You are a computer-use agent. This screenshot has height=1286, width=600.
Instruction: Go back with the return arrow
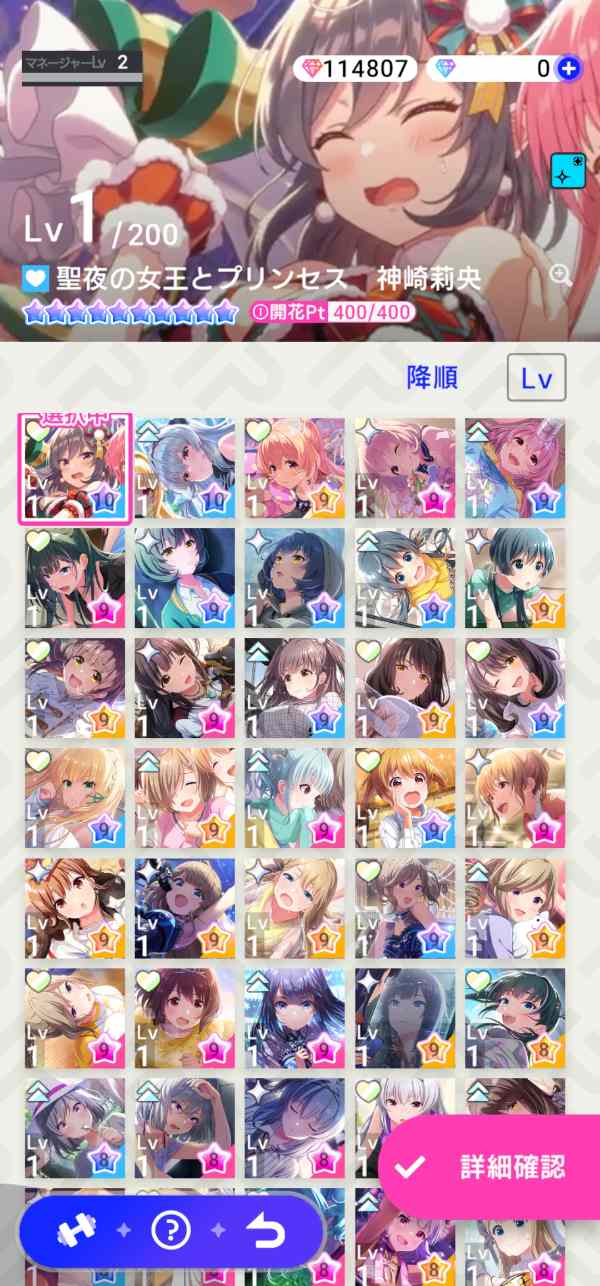[268, 1232]
